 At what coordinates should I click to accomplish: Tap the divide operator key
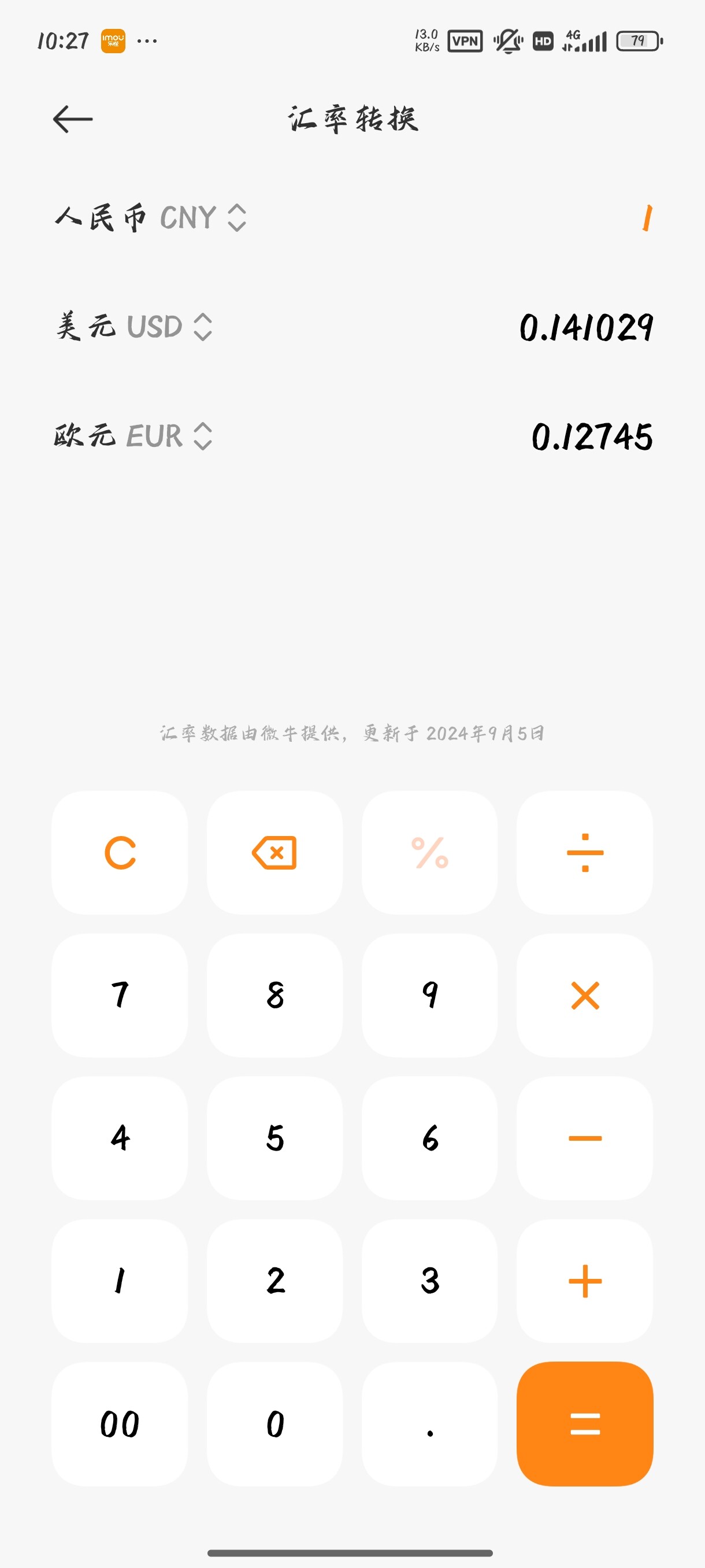pyautogui.click(x=585, y=852)
